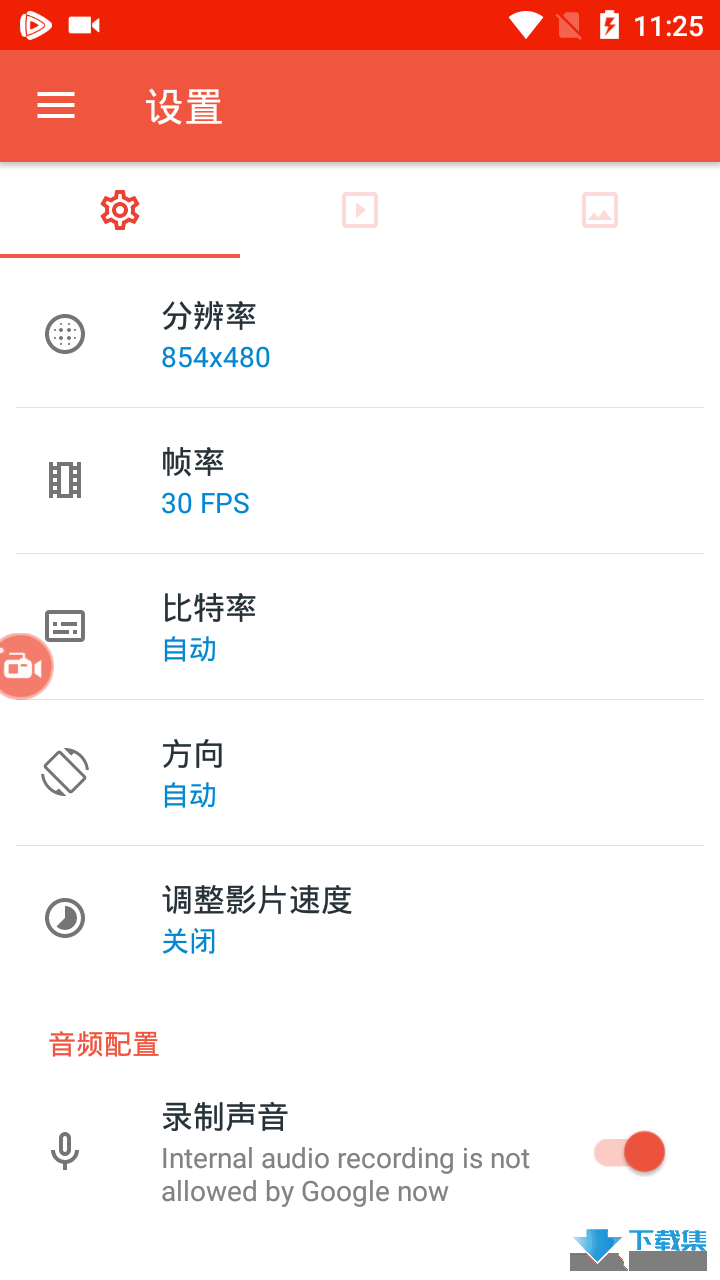Select the settings gear tab
Image resolution: width=720 pixels, height=1280 pixels.
point(120,210)
